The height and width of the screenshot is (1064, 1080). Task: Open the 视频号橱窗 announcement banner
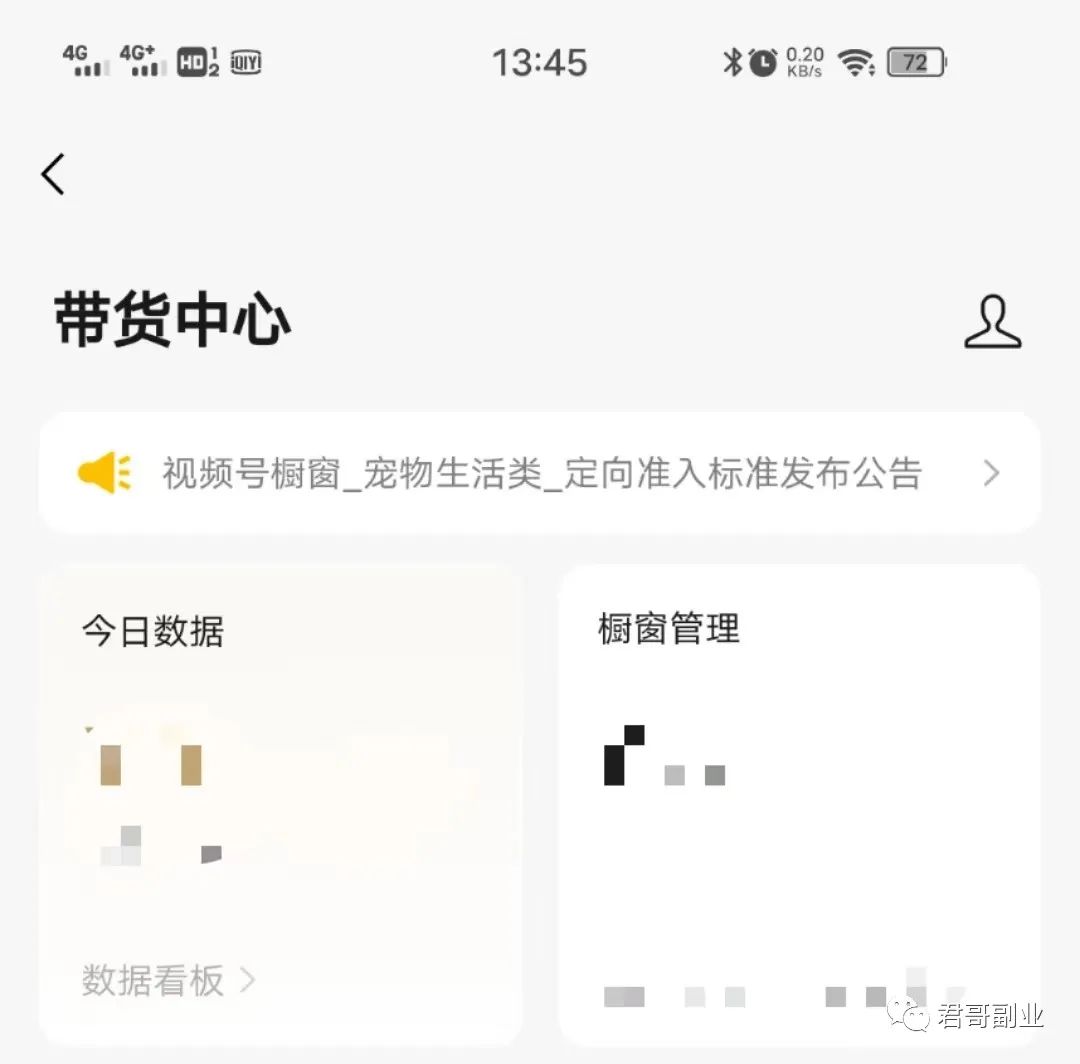[x=540, y=473]
